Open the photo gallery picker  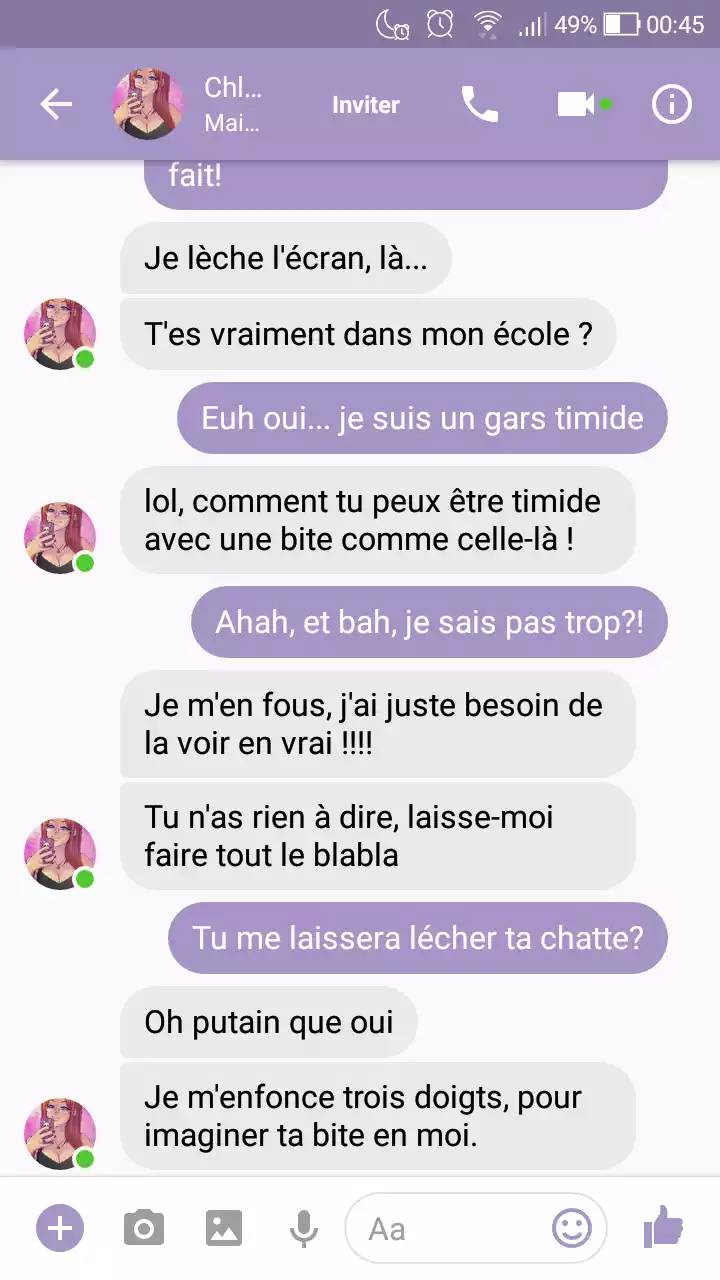pyautogui.click(x=224, y=1228)
